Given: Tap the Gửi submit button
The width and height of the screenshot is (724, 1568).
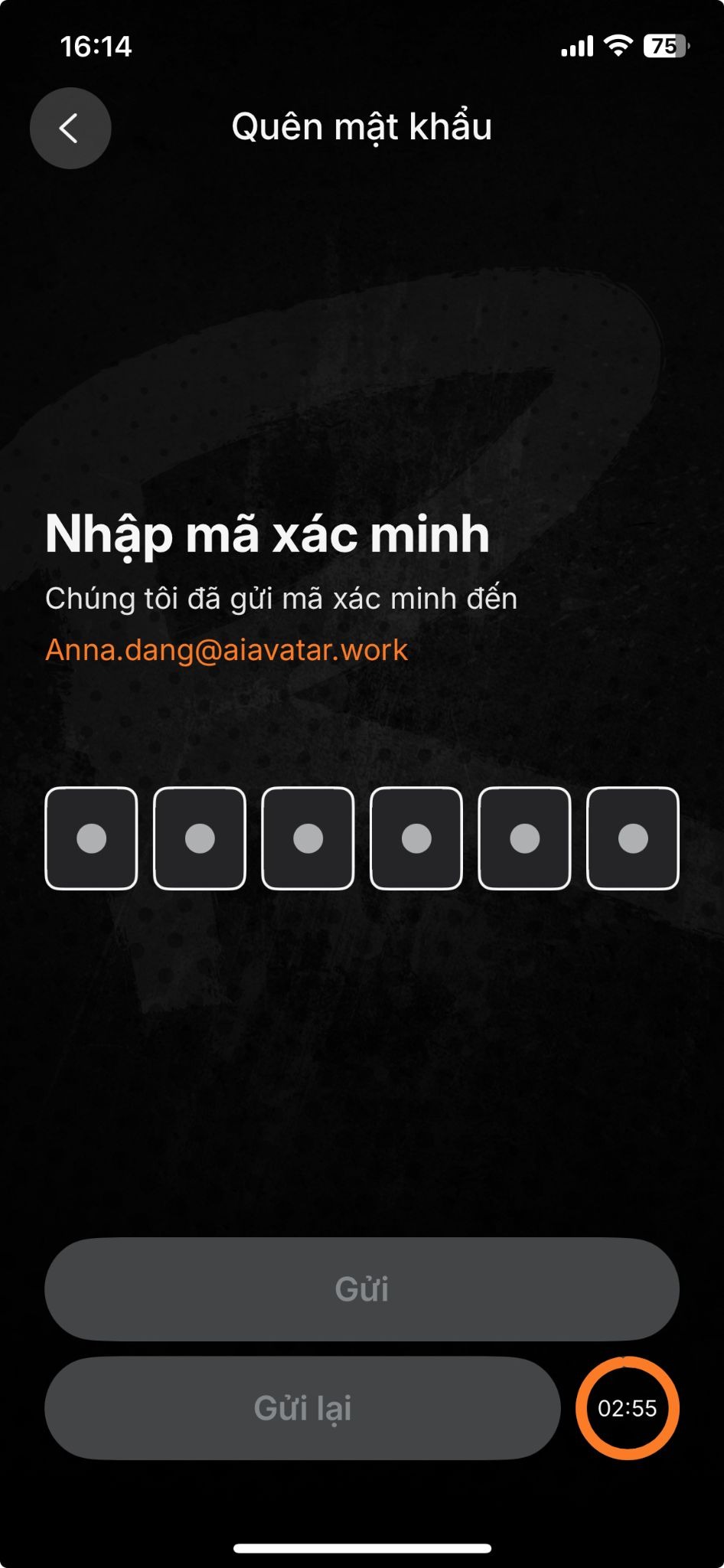Looking at the screenshot, I should pos(361,1289).
